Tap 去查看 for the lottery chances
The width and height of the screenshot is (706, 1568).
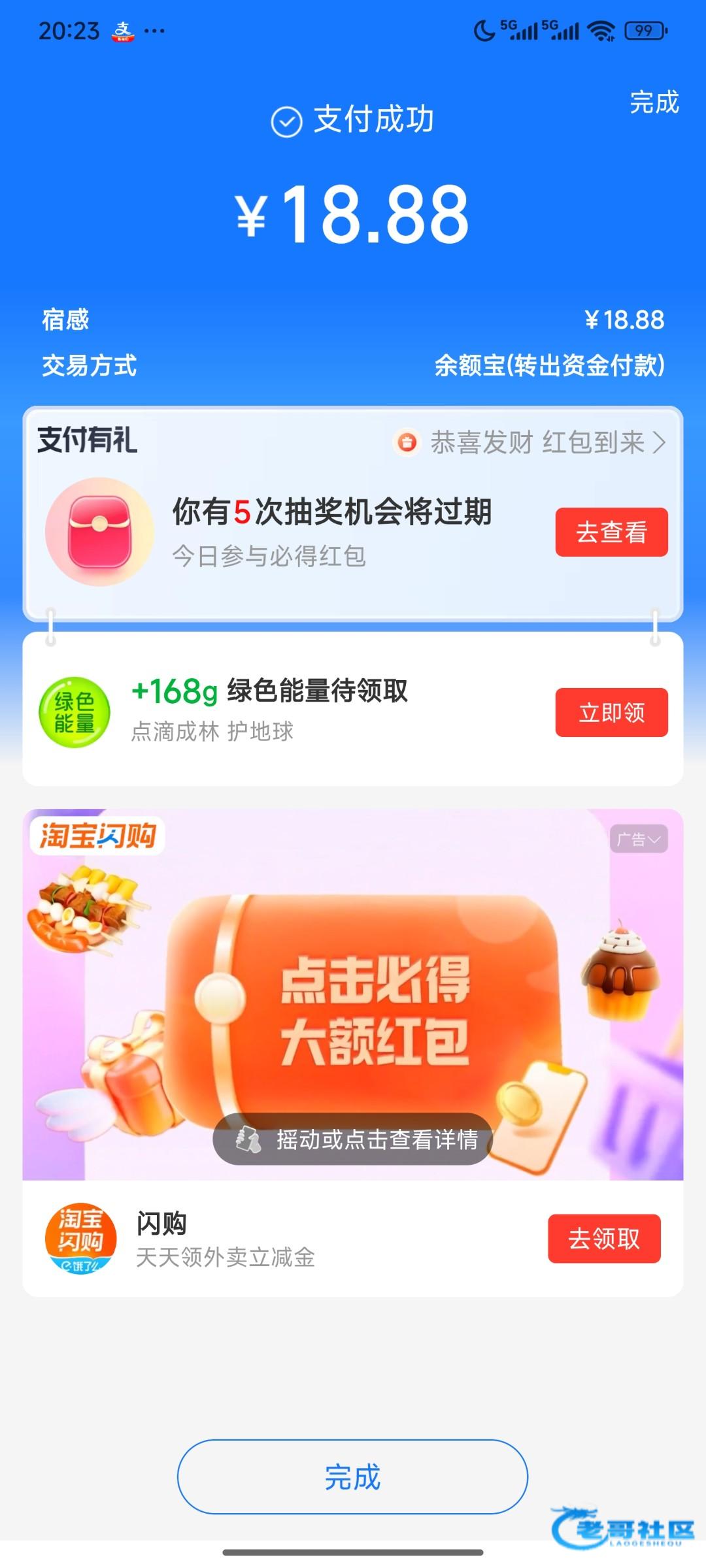pos(611,532)
